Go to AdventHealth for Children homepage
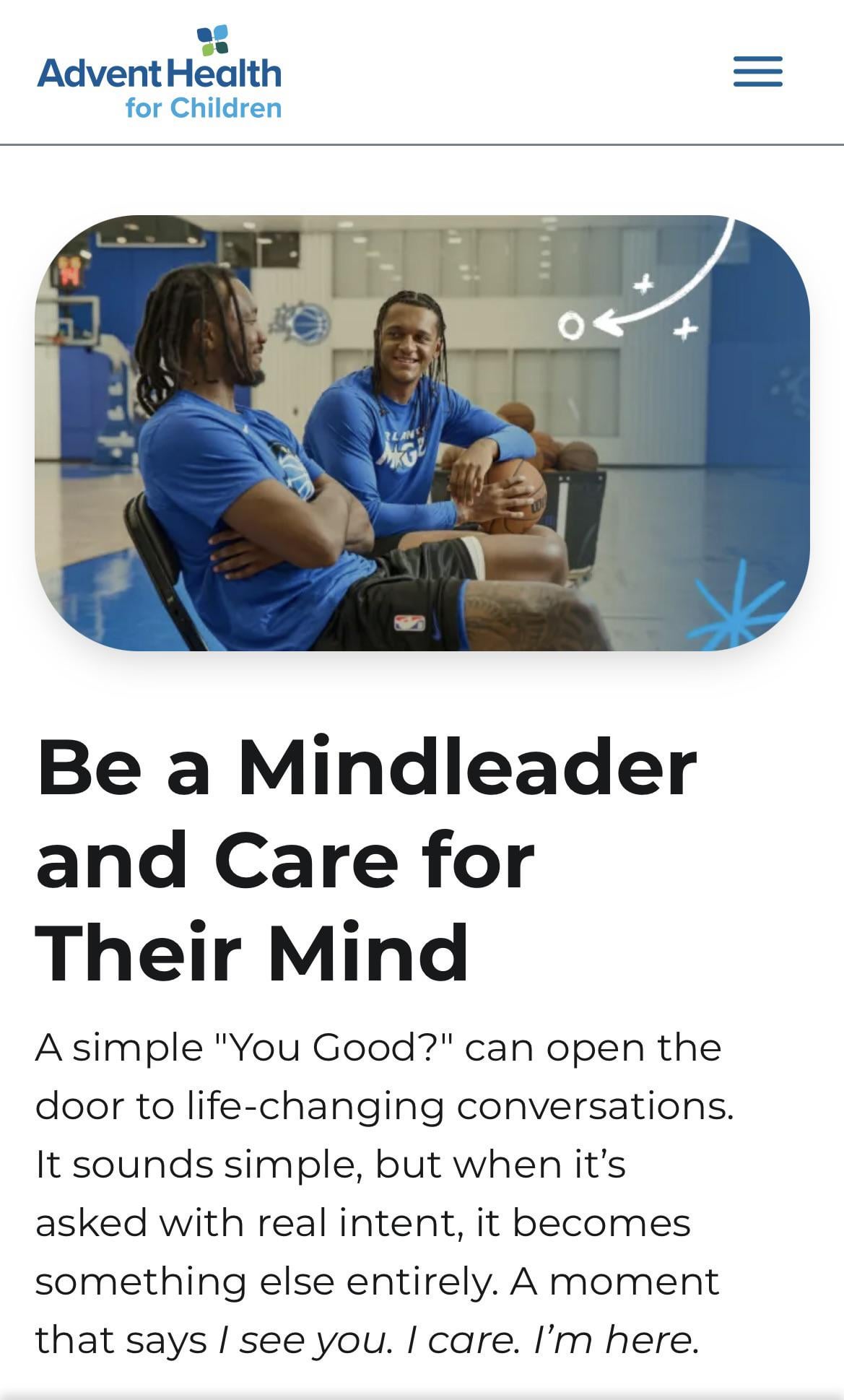The width and height of the screenshot is (844, 1400). (x=160, y=73)
